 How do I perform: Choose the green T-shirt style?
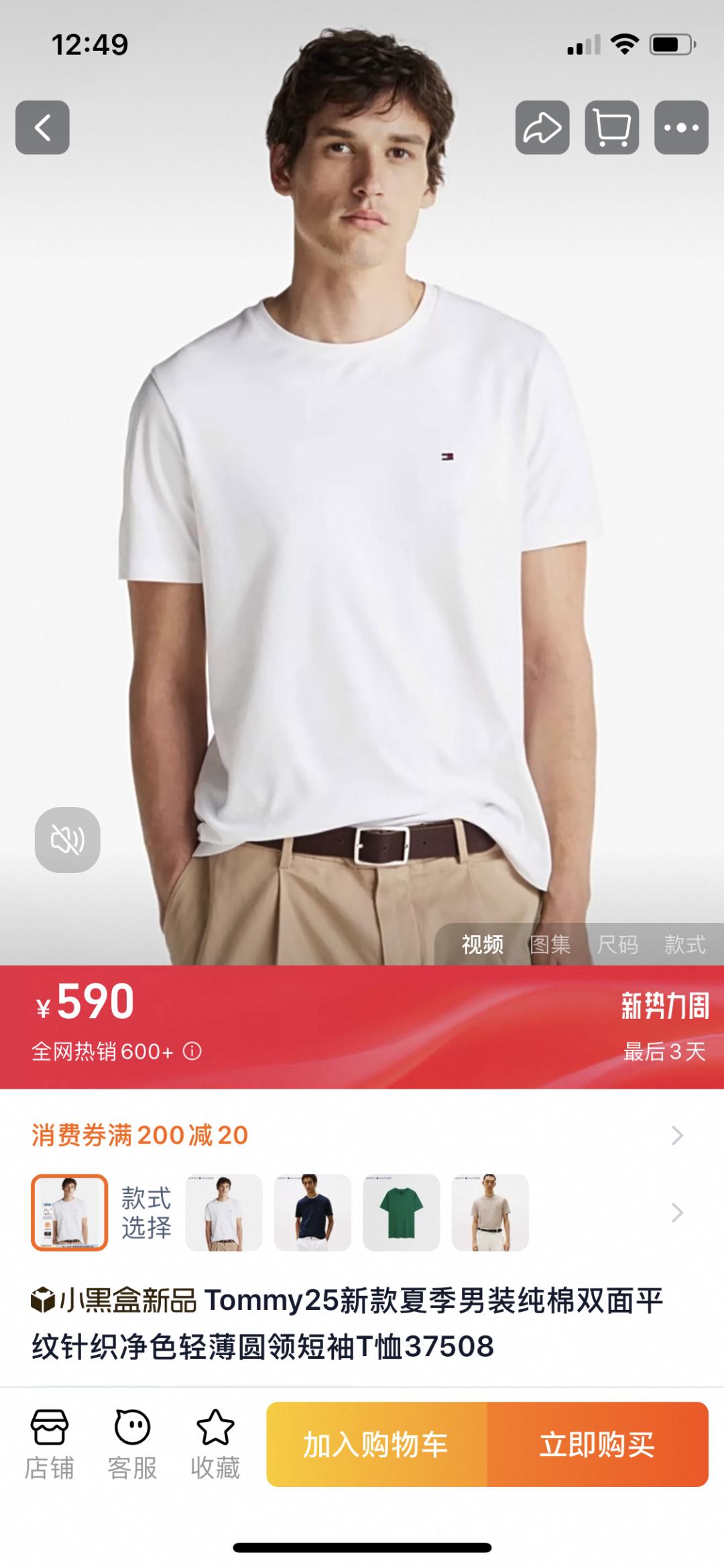pos(401,1212)
